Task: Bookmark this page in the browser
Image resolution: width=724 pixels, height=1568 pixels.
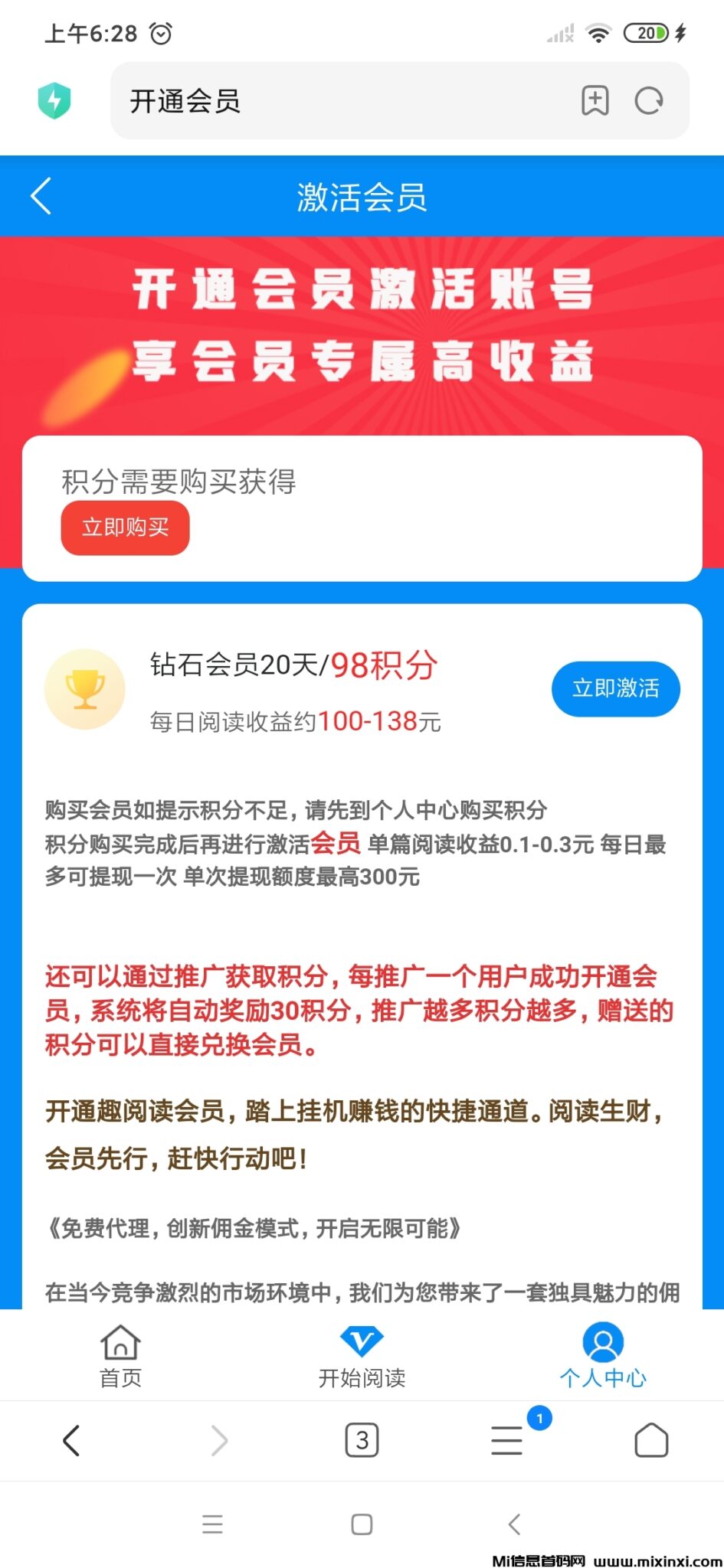Action: click(x=595, y=101)
